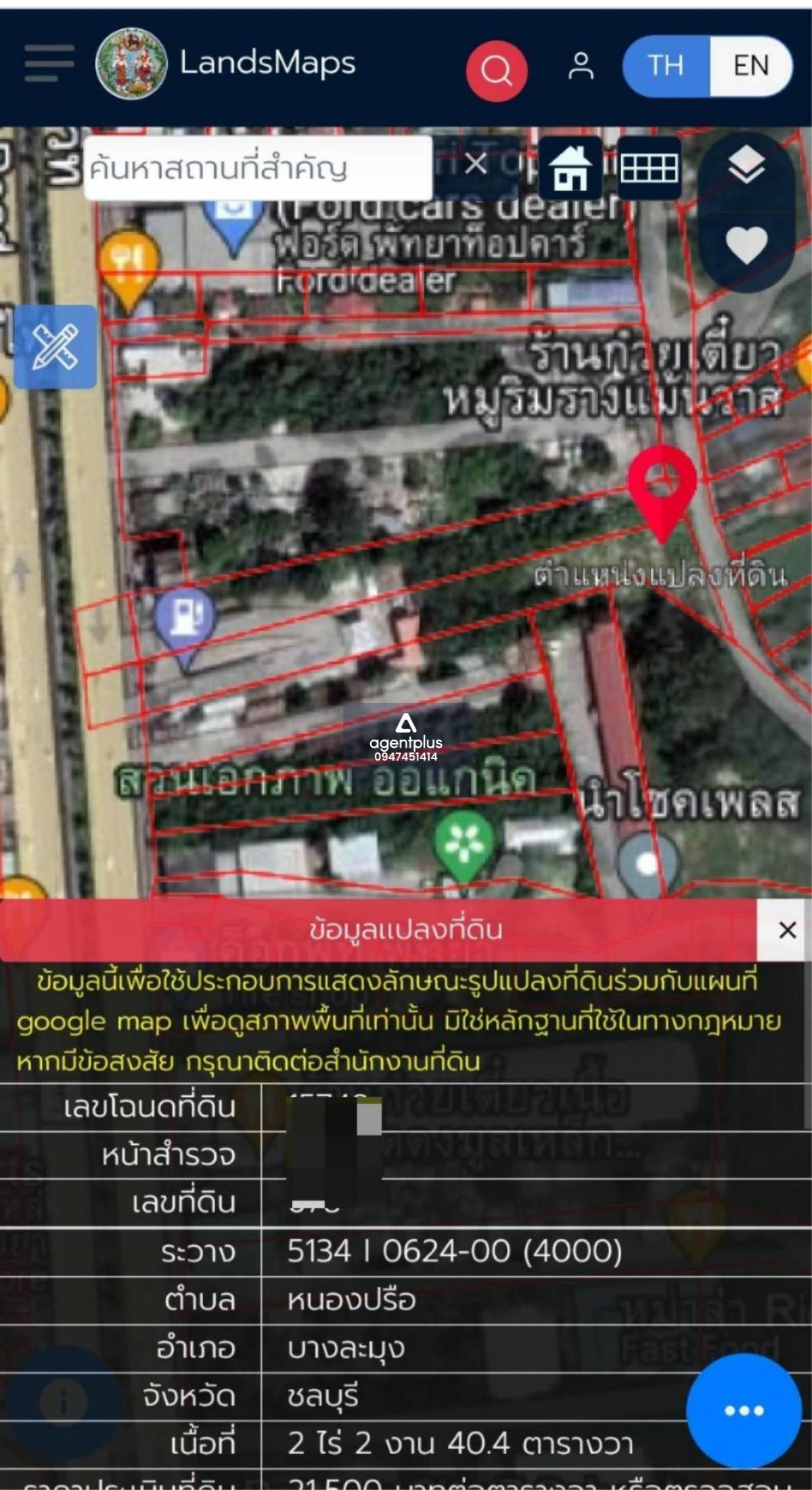Clear the place search field
The height and width of the screenshot is (1490, 812).
click(476, 163)
